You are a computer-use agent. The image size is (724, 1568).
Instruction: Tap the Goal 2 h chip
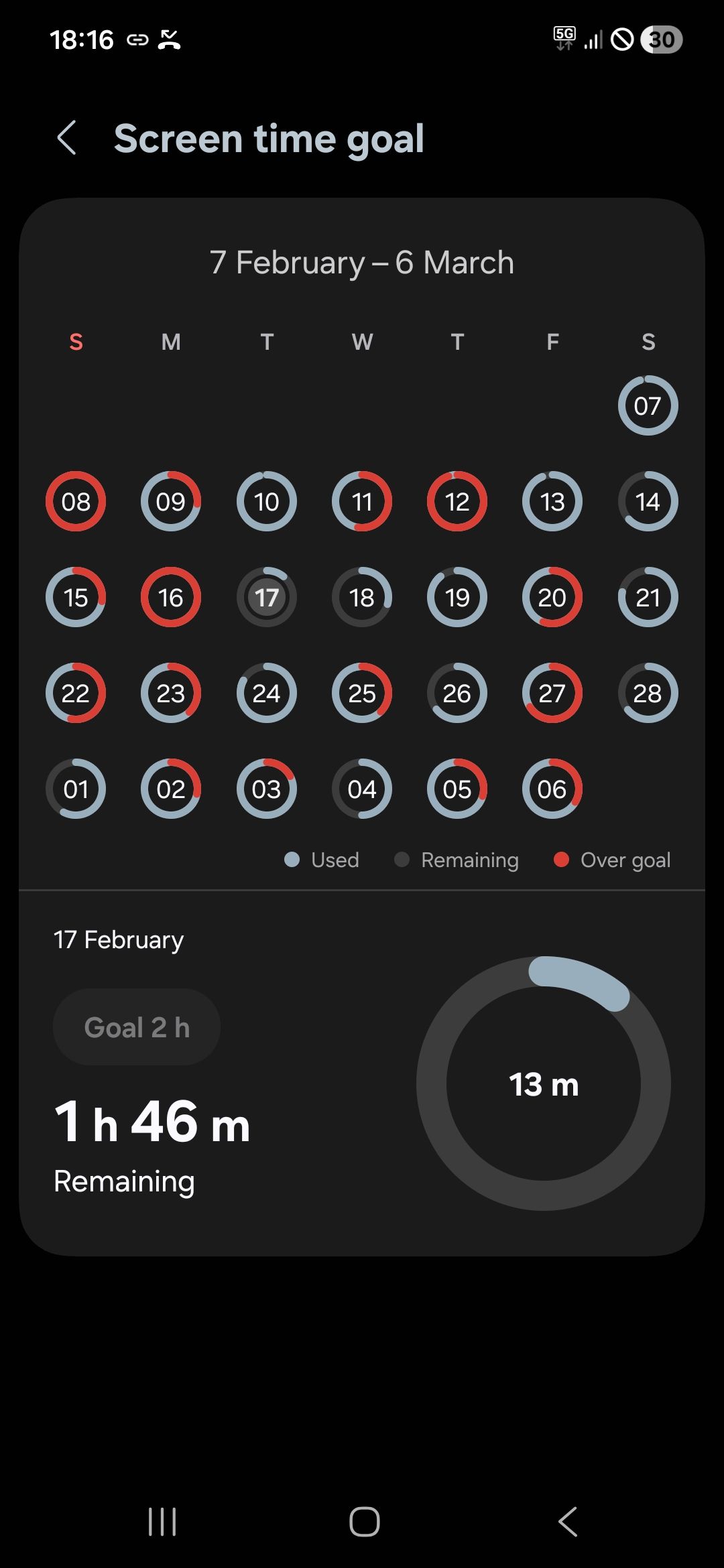click(x=137, y=1027)
